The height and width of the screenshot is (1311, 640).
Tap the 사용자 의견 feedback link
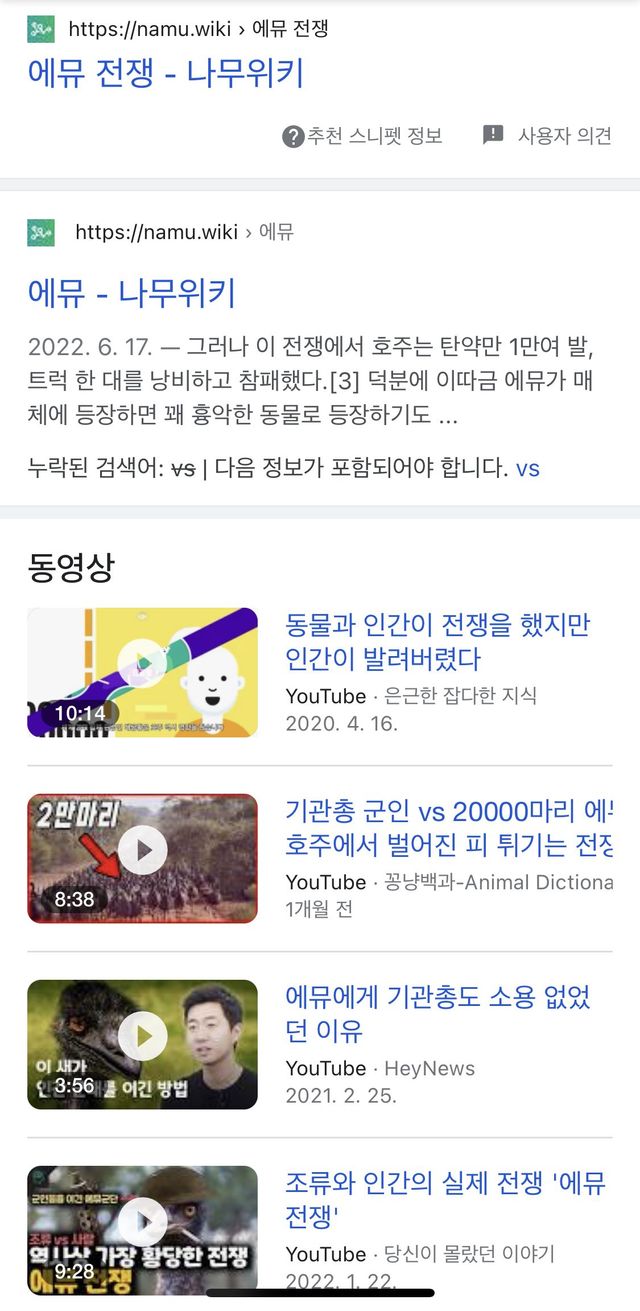[x=548, y=136]
